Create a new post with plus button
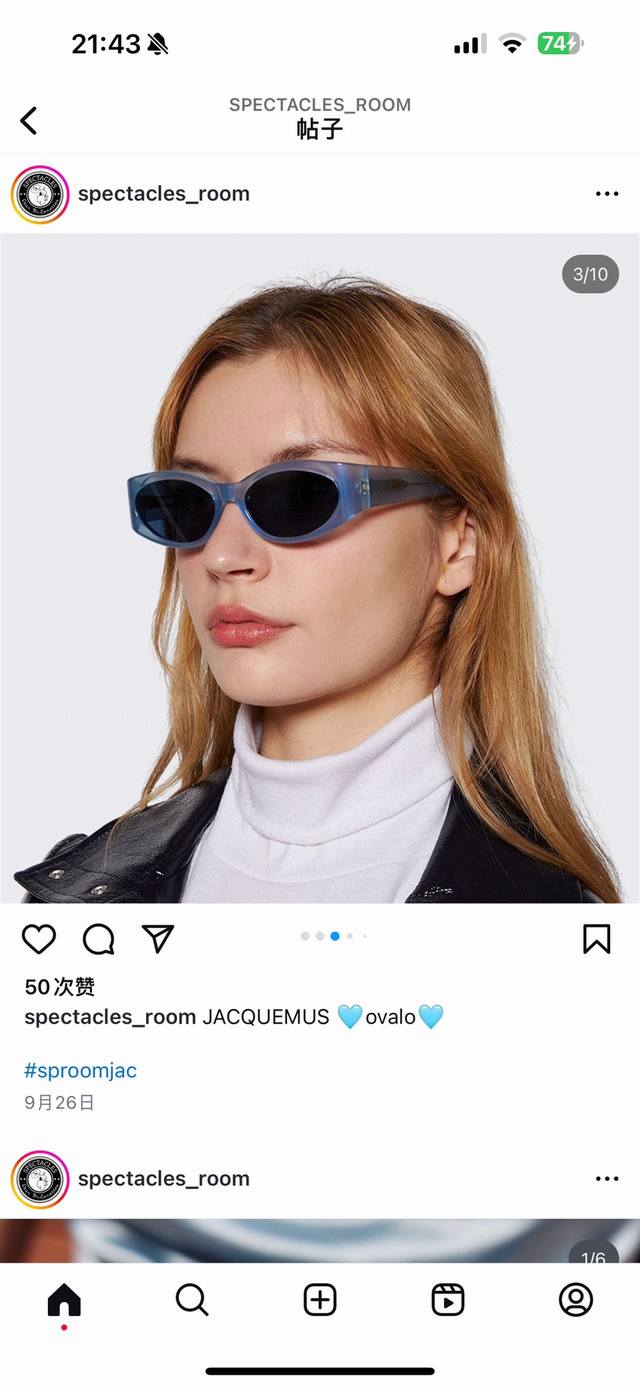This screenshot has height=1387, width=640. point(320,1300)
